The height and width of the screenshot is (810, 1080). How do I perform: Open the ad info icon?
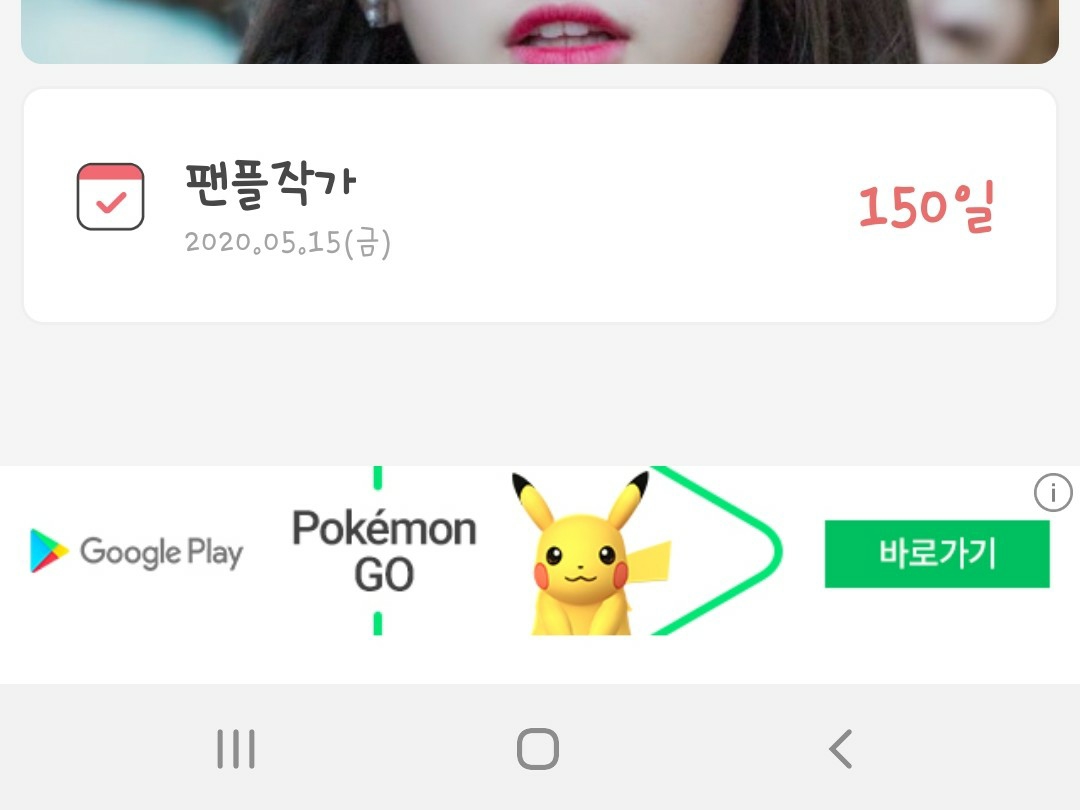(x=1053, y=492)
